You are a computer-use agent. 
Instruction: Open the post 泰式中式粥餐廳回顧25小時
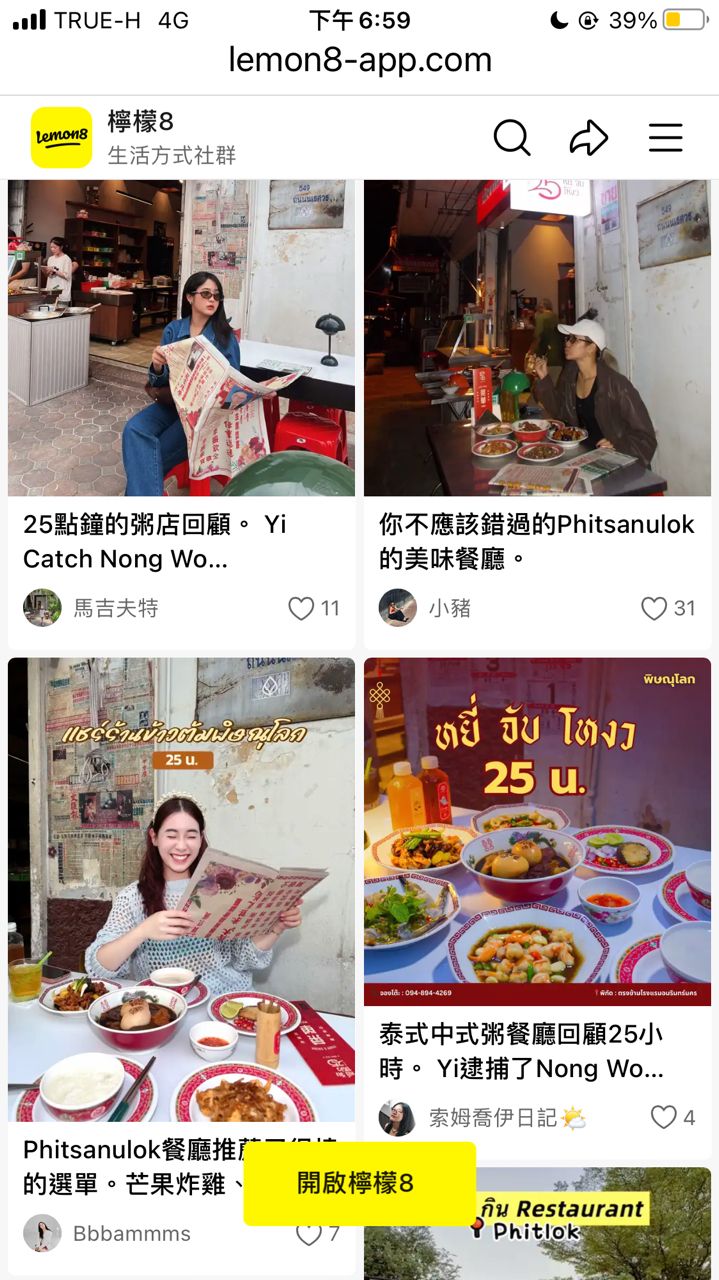tap(537, 1051)
